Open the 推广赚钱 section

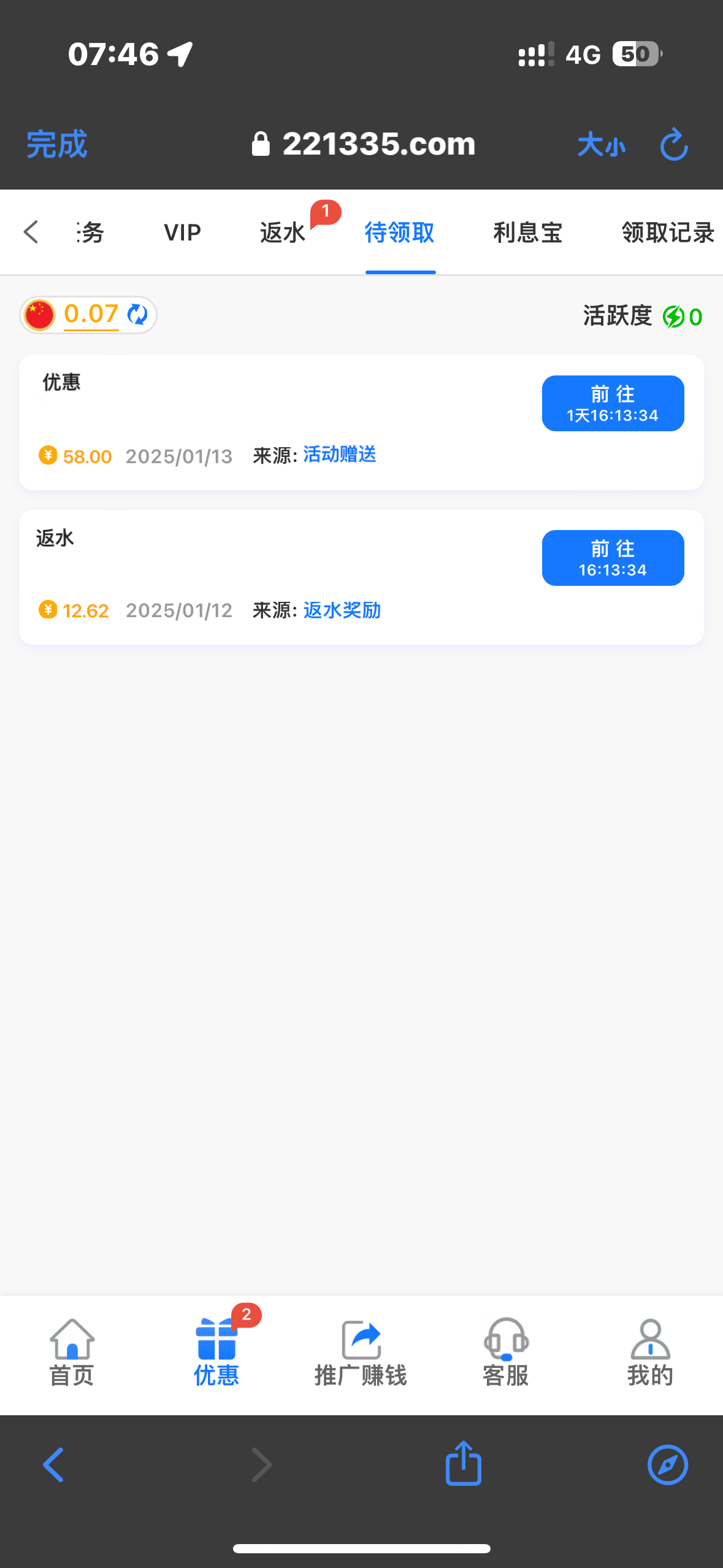click(361, 1352)
